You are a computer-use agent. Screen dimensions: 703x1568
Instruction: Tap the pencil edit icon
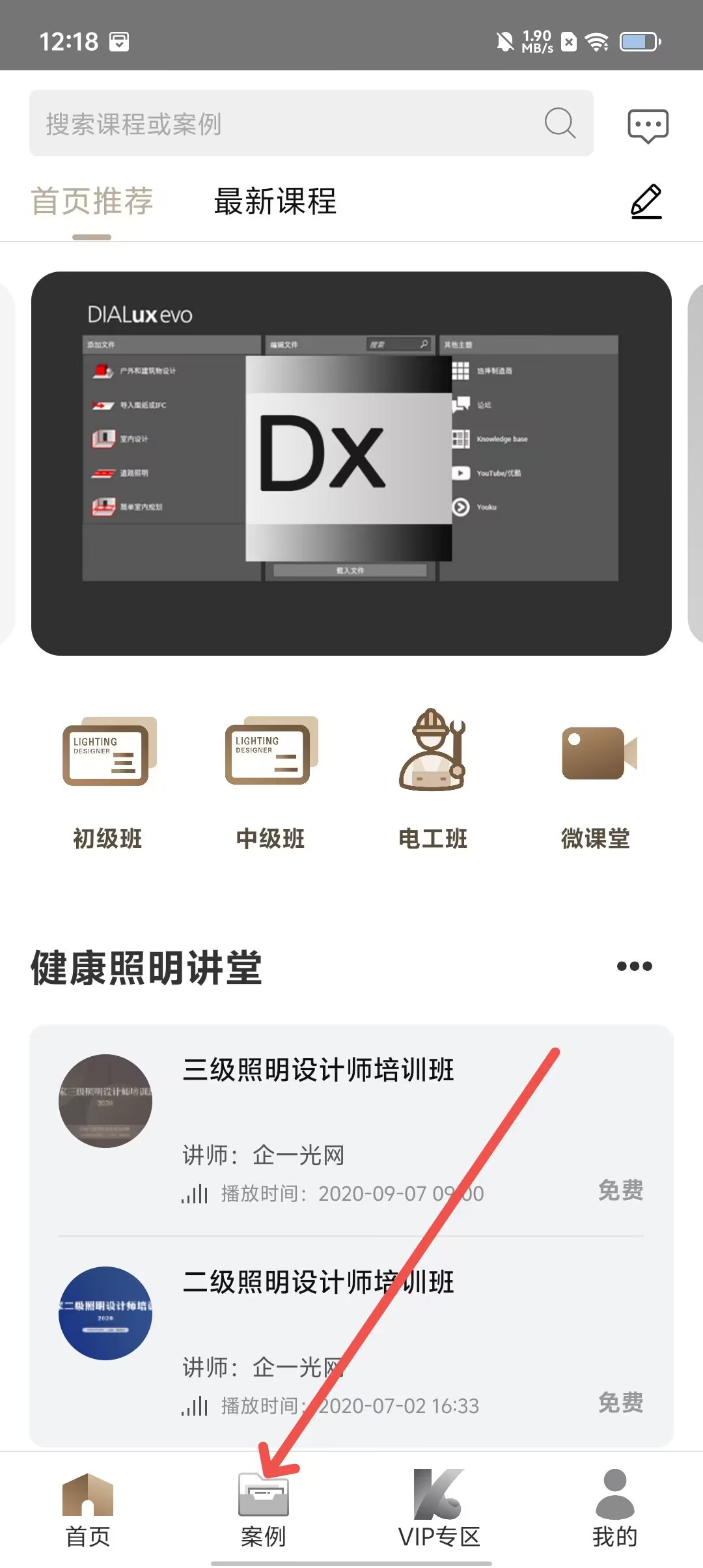pyautogui.click(x=646, y=201)
